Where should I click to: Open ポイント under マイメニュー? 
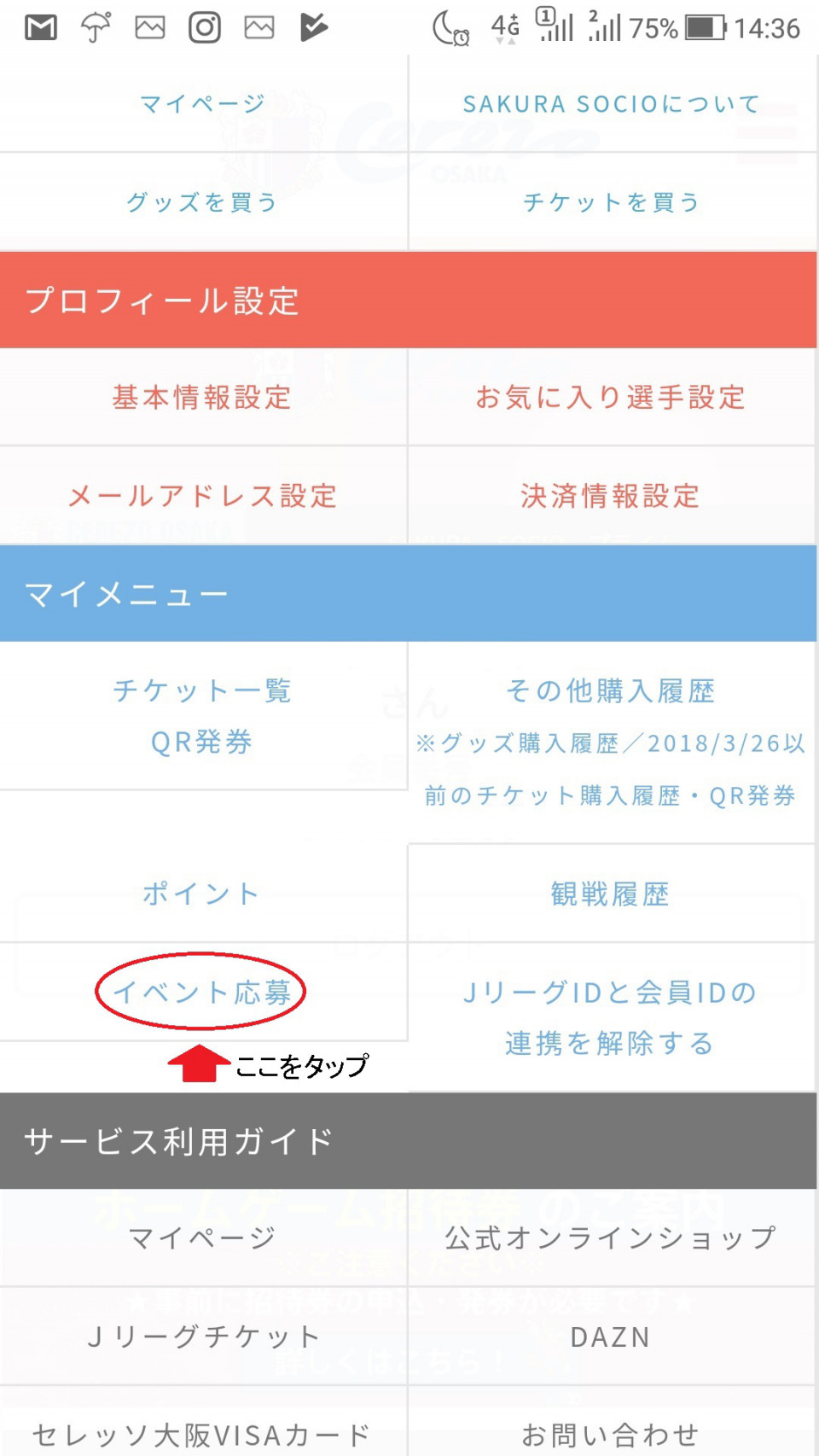(202, 894)
